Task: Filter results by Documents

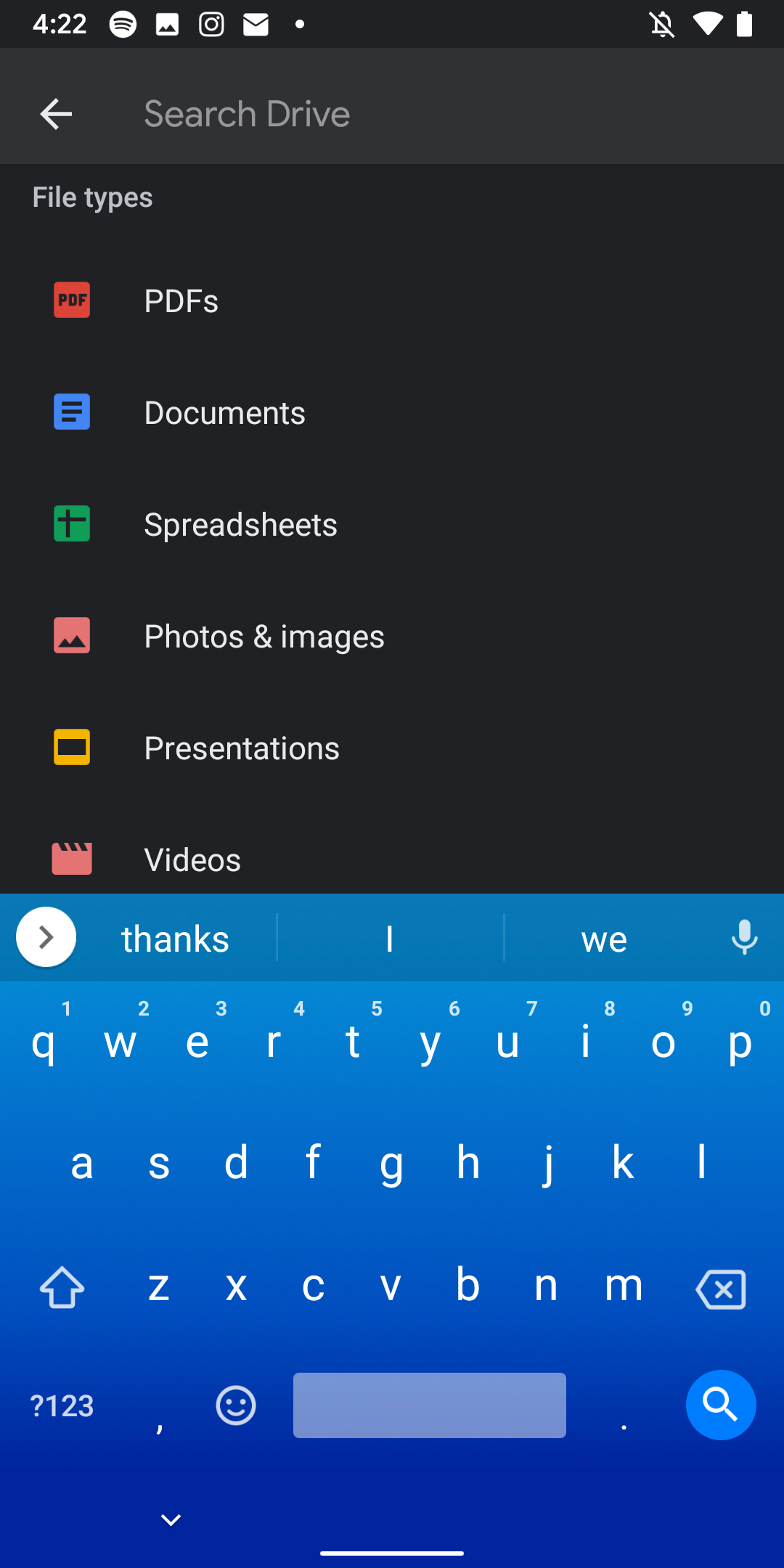Action: pyautogui.click(x=224, y=412)
